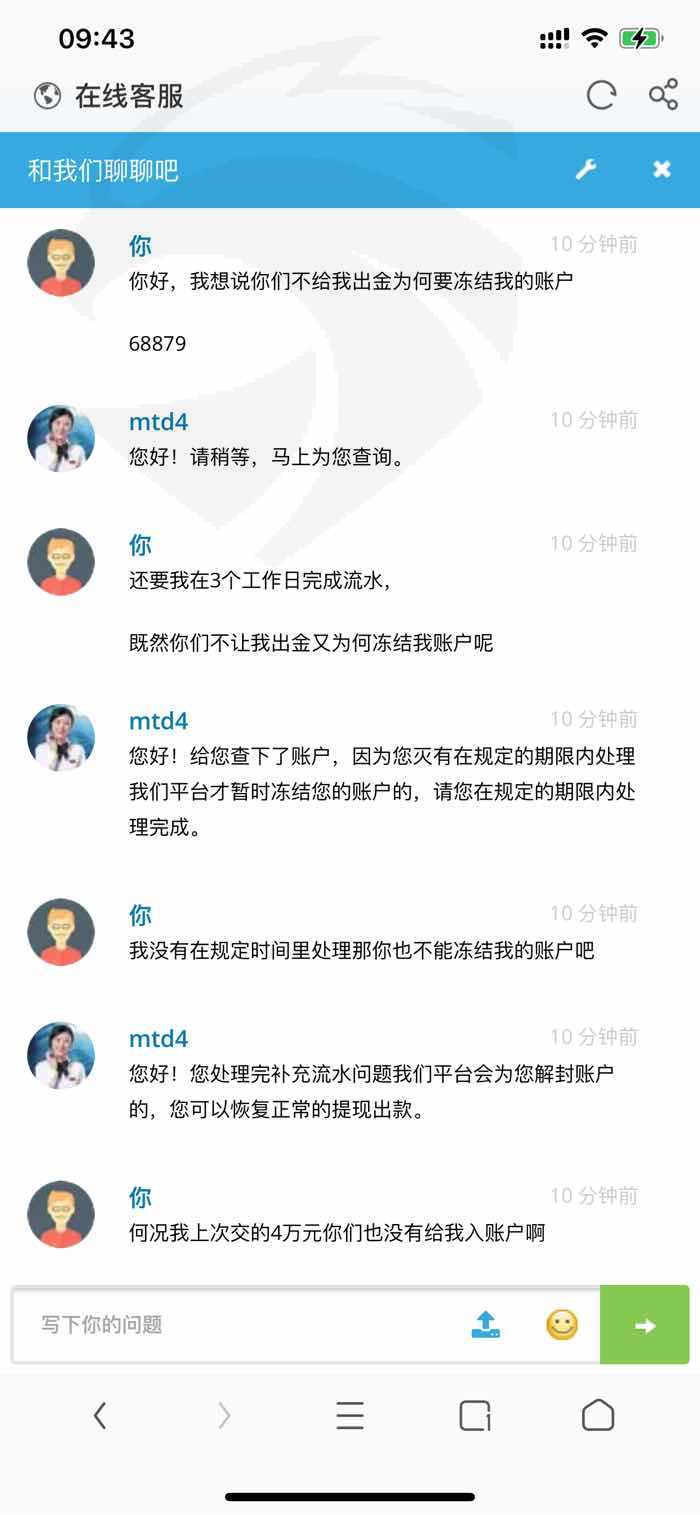Focus the message input field

[x=235, y=1325]
